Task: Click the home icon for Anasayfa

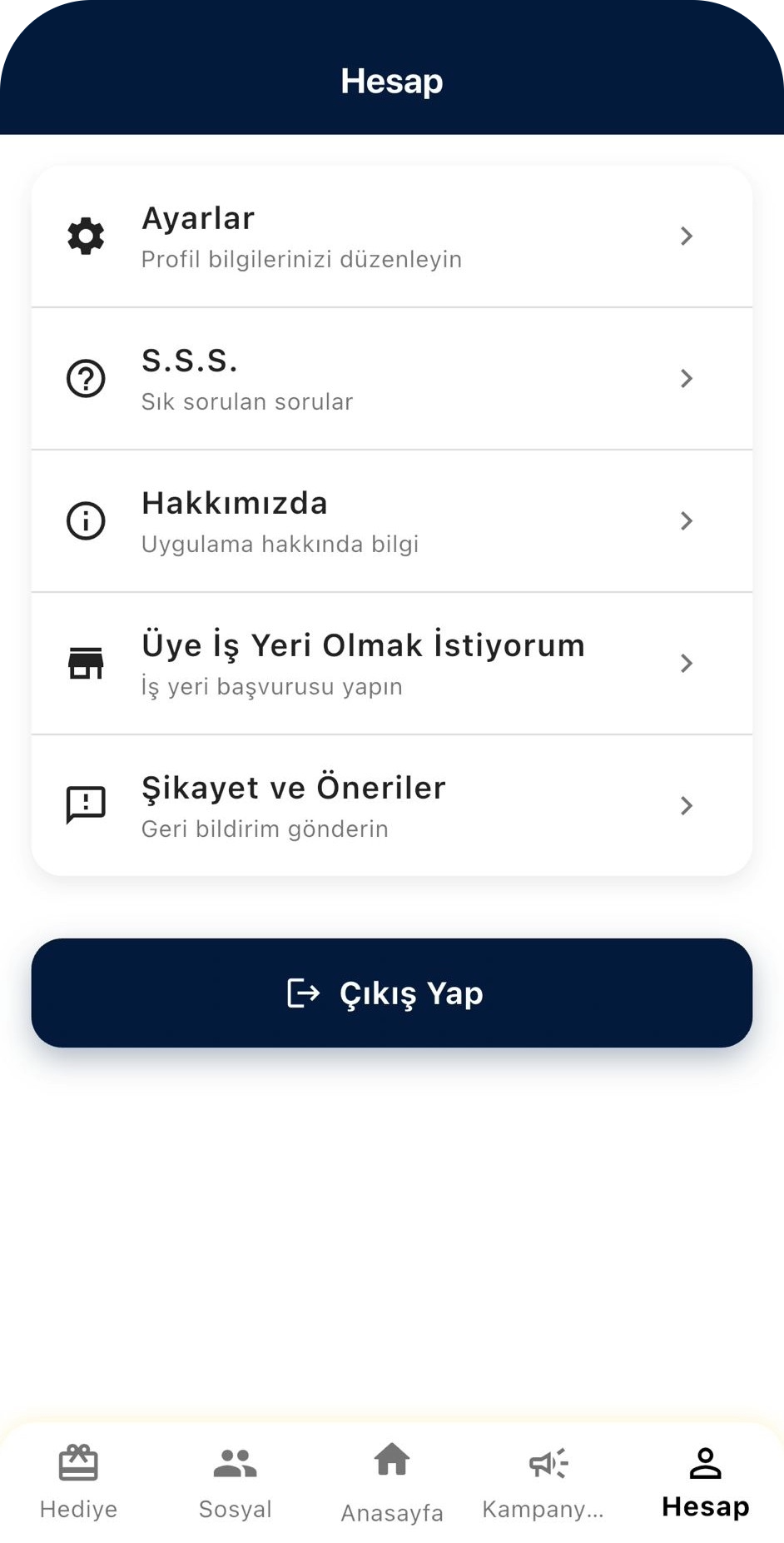Action: click(391, 1462)
